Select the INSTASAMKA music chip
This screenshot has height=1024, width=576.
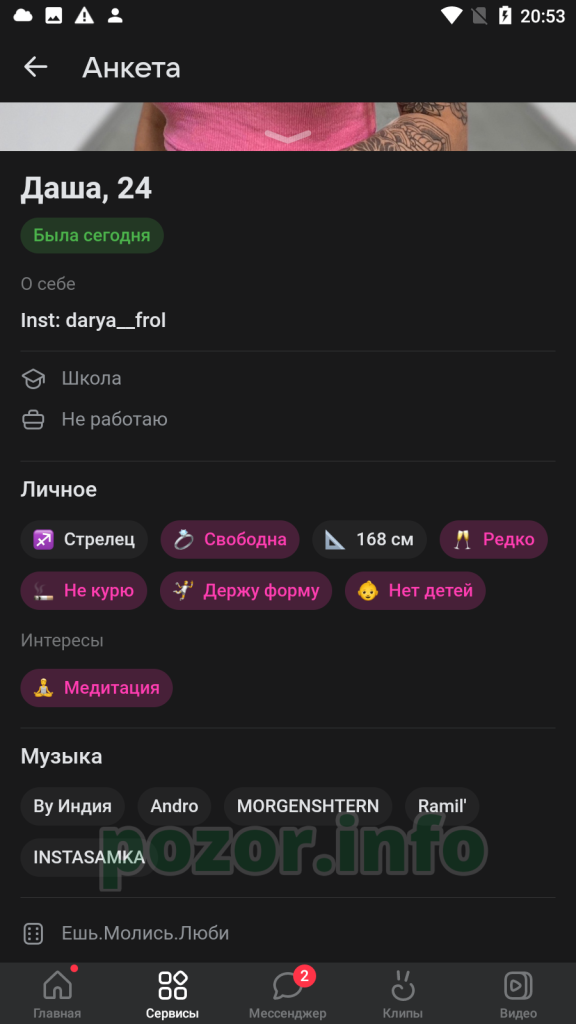tap(89, 857)
